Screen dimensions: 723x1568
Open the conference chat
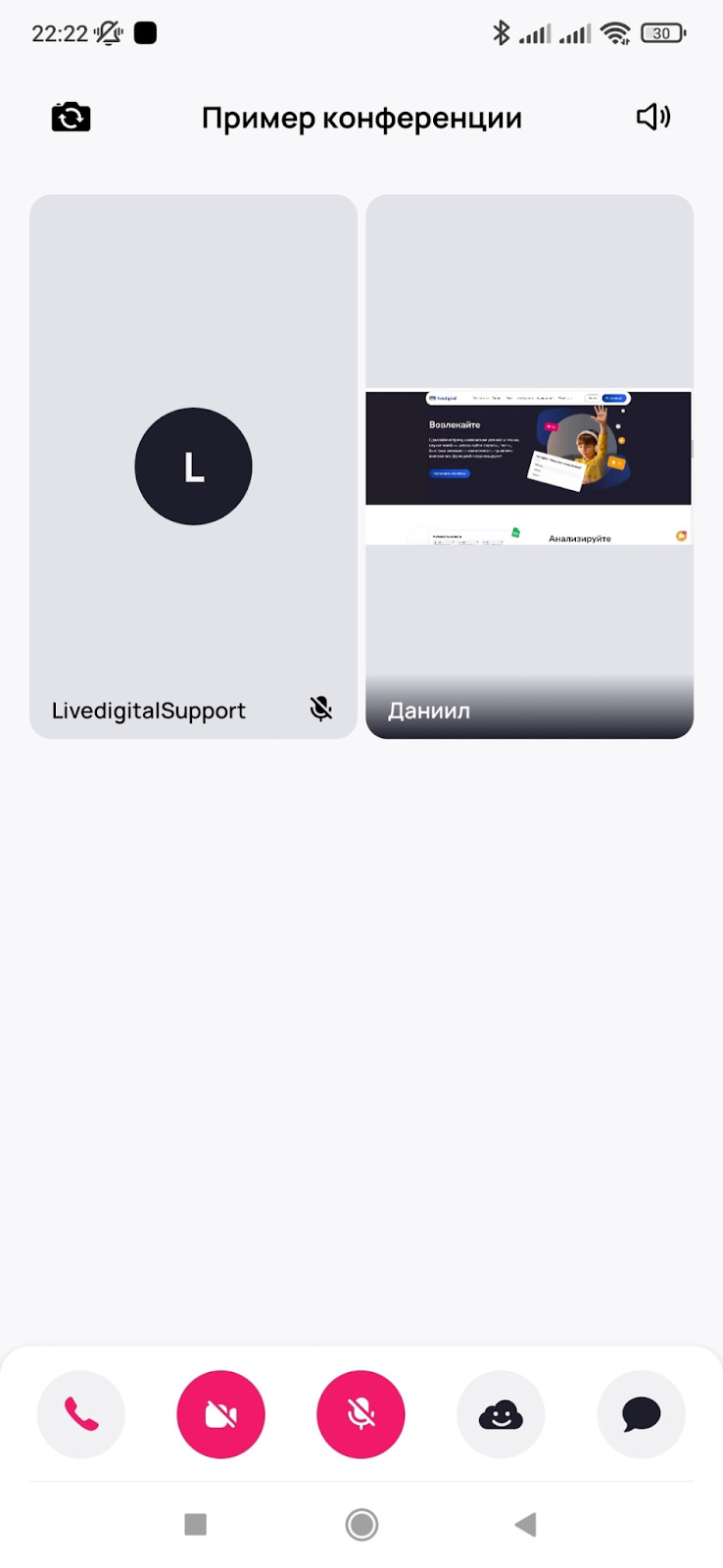click(641, 1414)
